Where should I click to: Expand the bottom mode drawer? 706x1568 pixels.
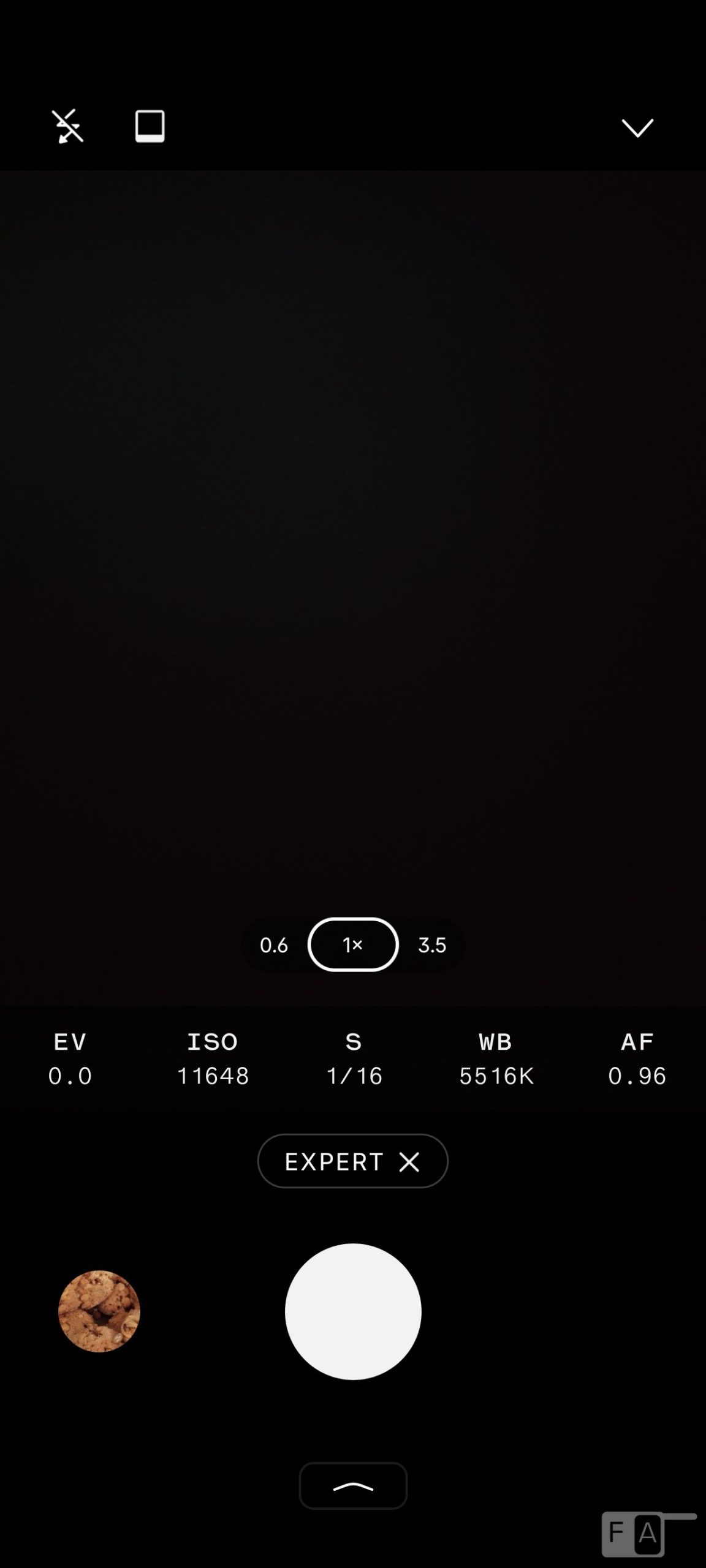click(x=353, y=1486)
